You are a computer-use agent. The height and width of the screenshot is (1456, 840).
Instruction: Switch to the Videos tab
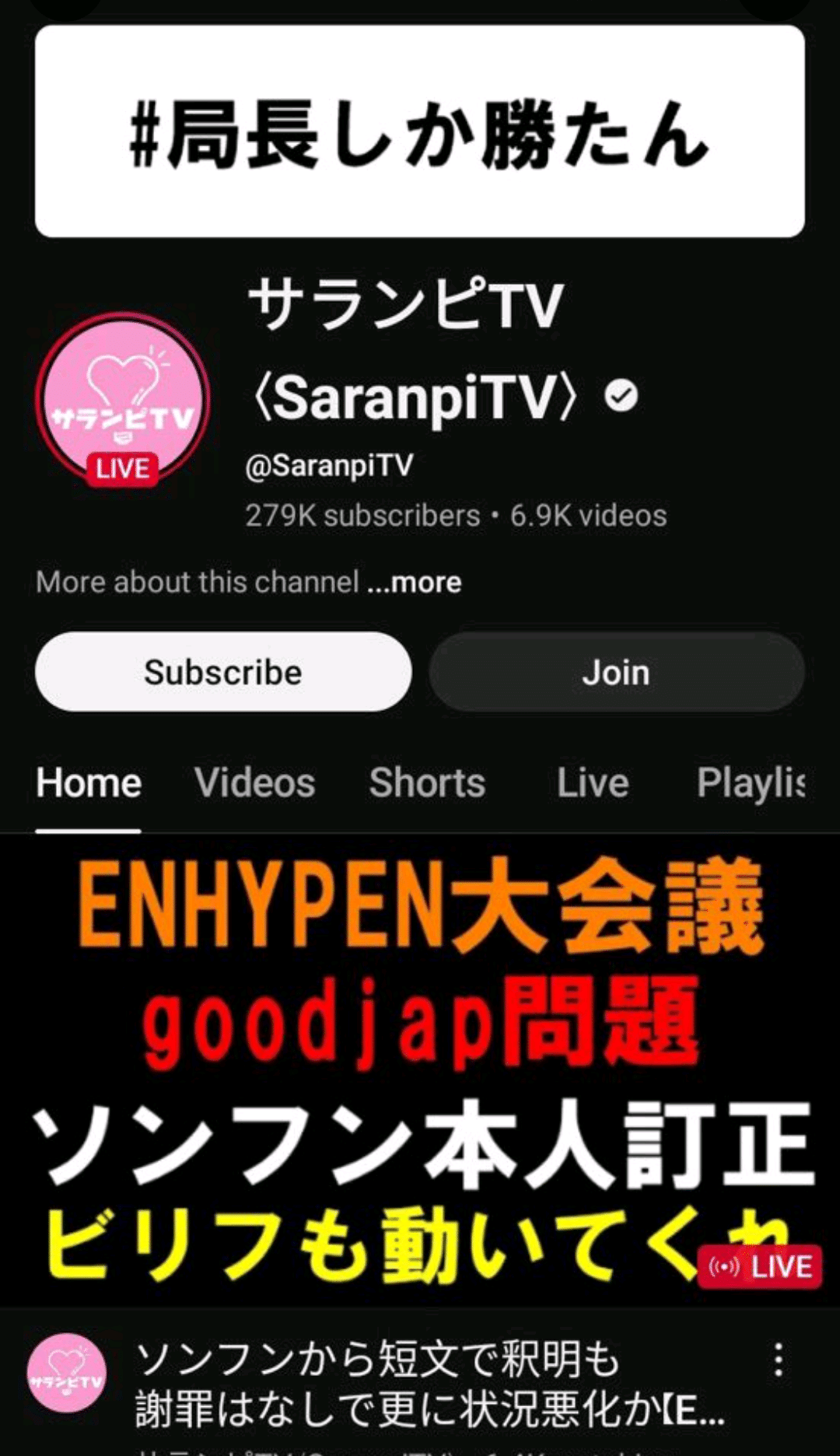tap(254, 783)
